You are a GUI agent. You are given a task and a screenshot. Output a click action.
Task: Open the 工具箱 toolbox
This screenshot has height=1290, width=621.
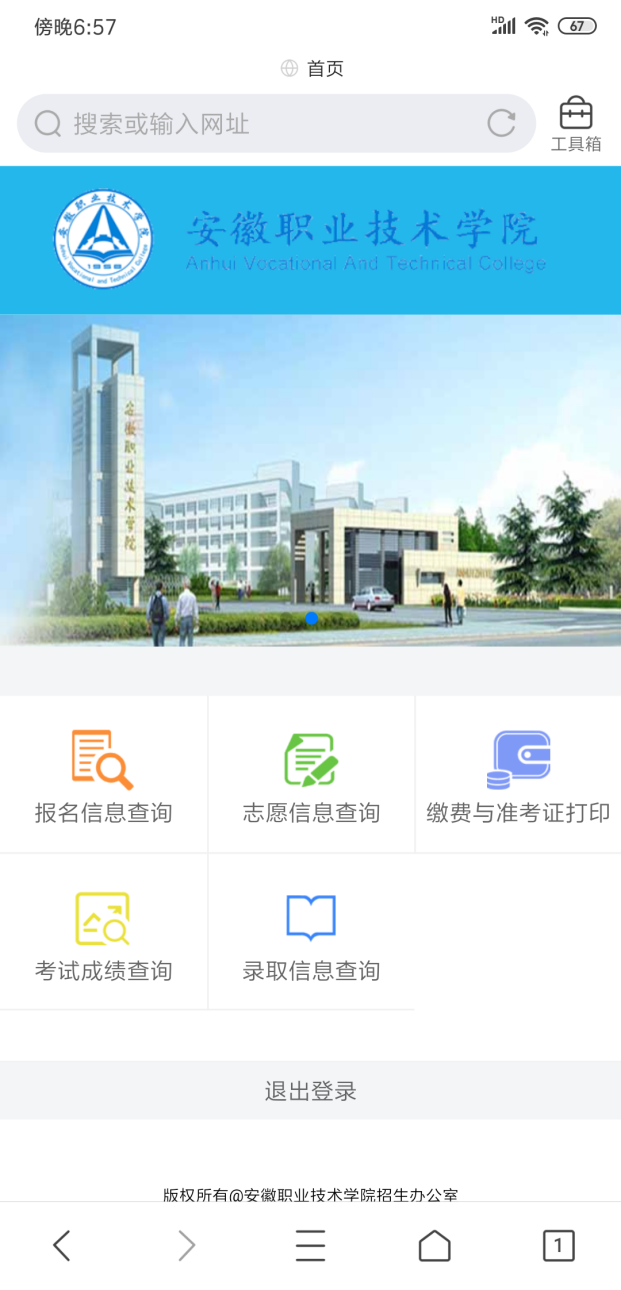coord(576,124)
